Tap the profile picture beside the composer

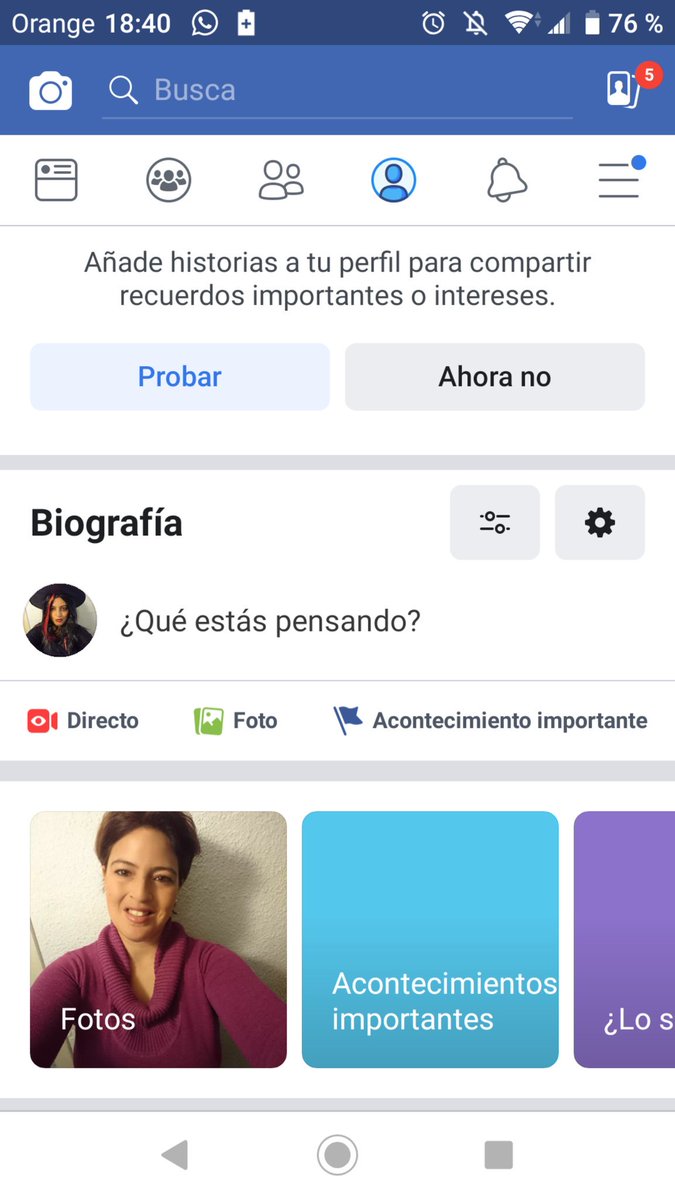point(60,620)
